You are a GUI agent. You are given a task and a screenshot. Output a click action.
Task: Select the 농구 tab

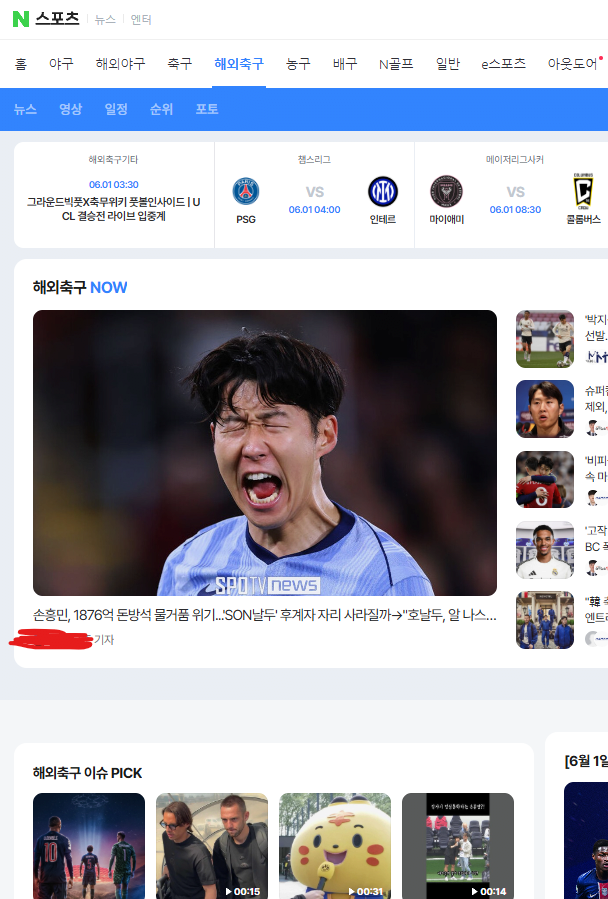[298, 64]
